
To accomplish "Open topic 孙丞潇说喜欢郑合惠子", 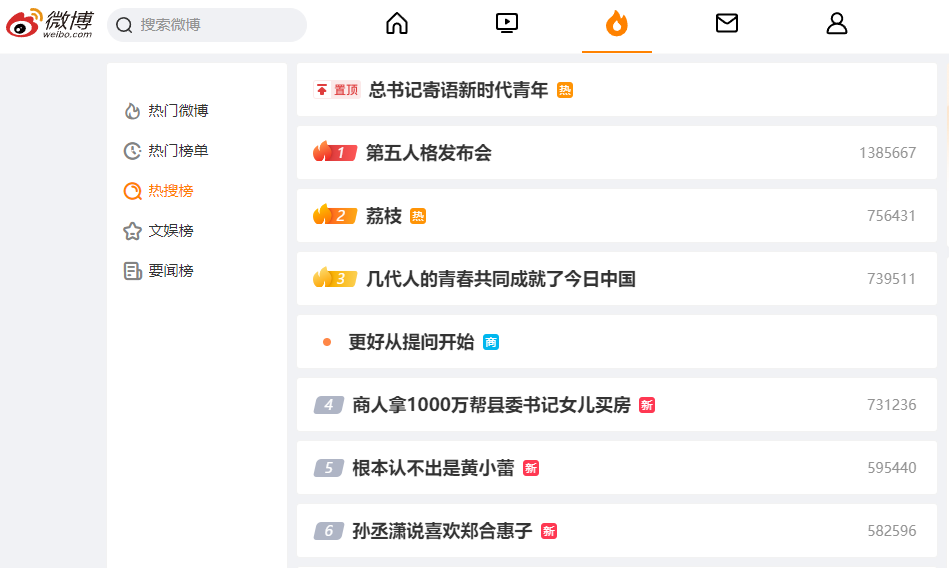I will (x=442, y=531).
